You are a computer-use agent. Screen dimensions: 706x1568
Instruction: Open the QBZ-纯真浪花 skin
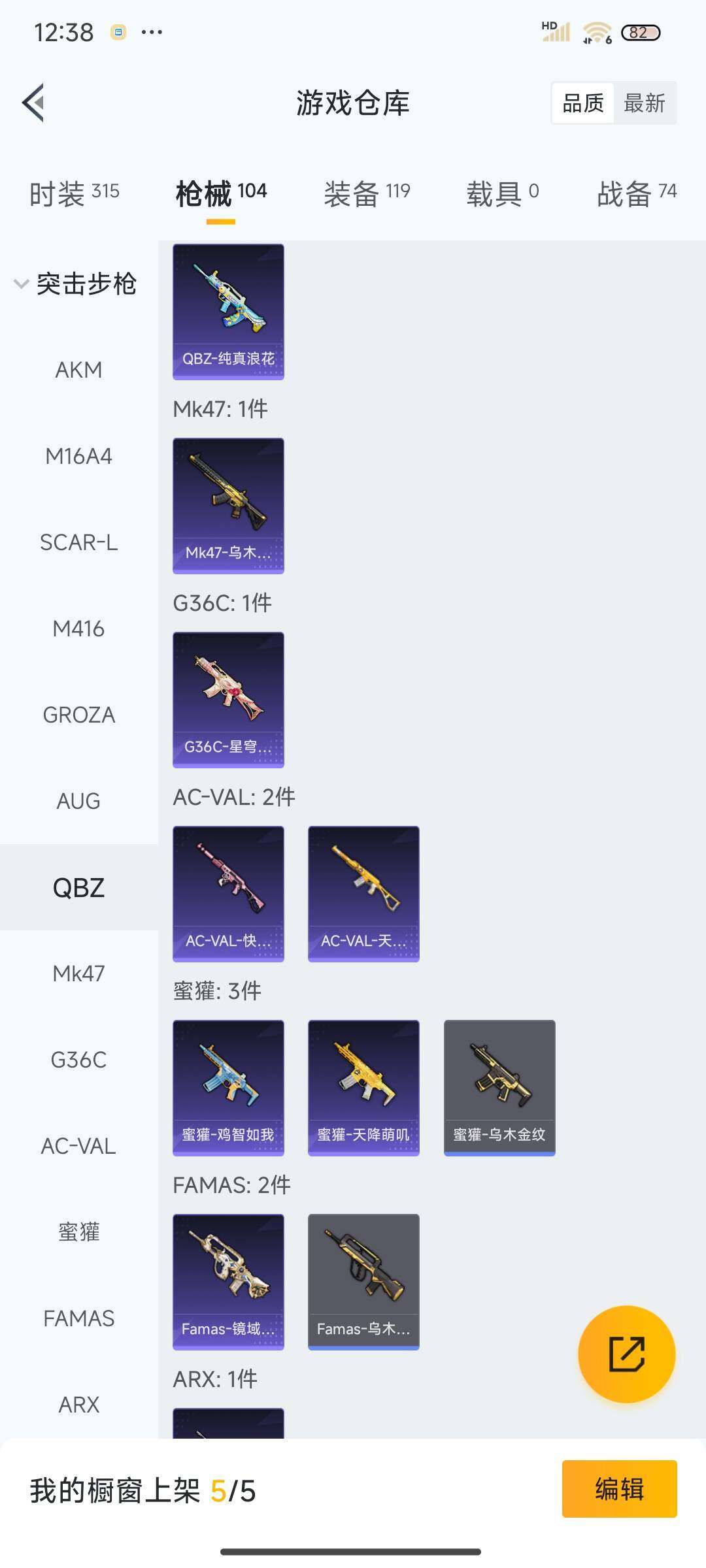point(228,311)
